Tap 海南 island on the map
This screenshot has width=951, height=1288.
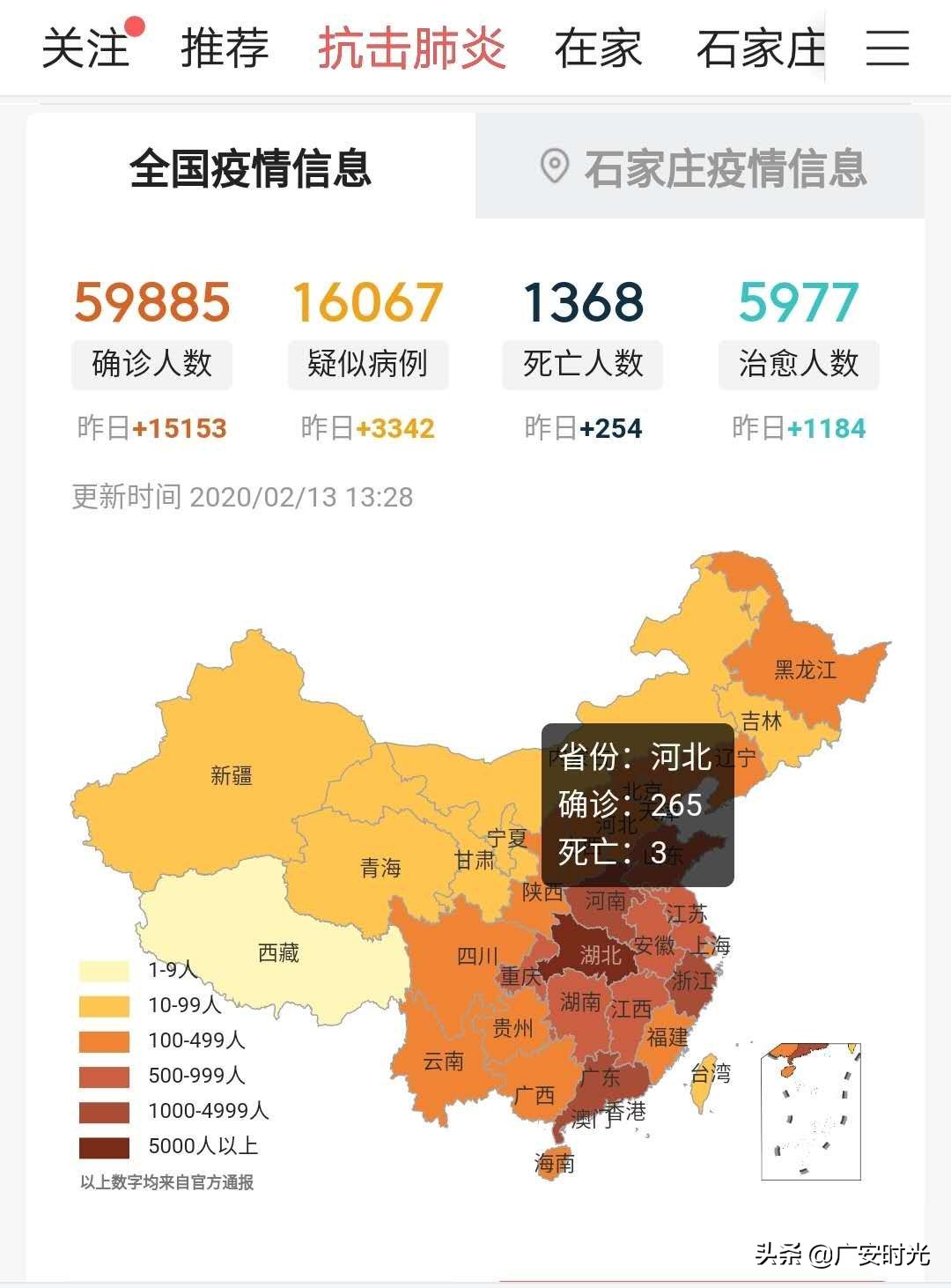pyautogui.click(x=554, y=1161)
